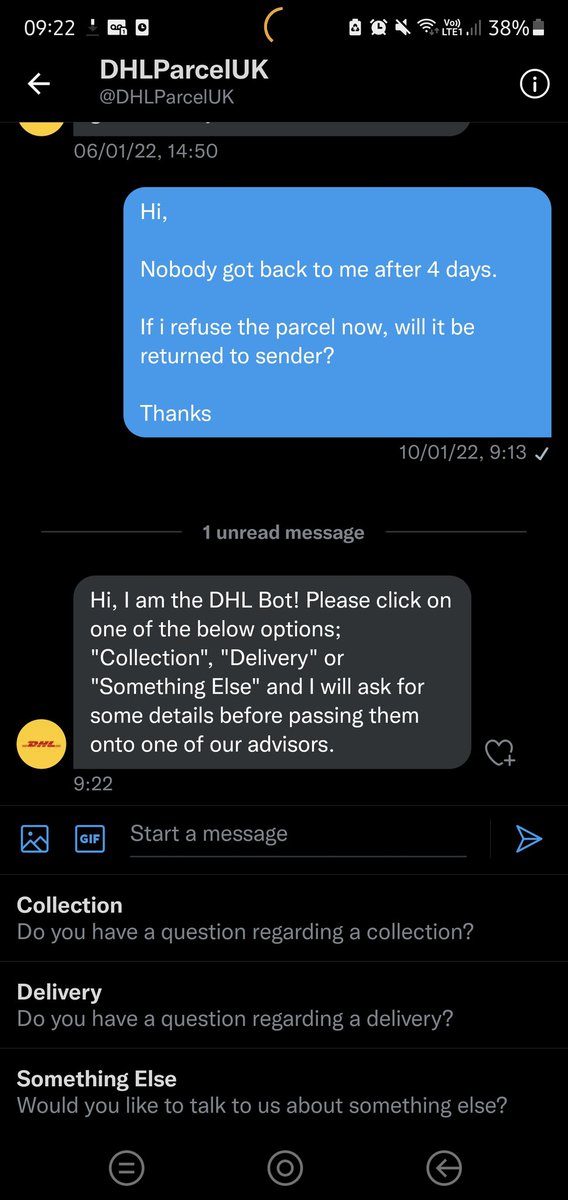Open the conversation info icon
Screen dimensions: 568x1200
pyautogui.click(x=535, y=85)
